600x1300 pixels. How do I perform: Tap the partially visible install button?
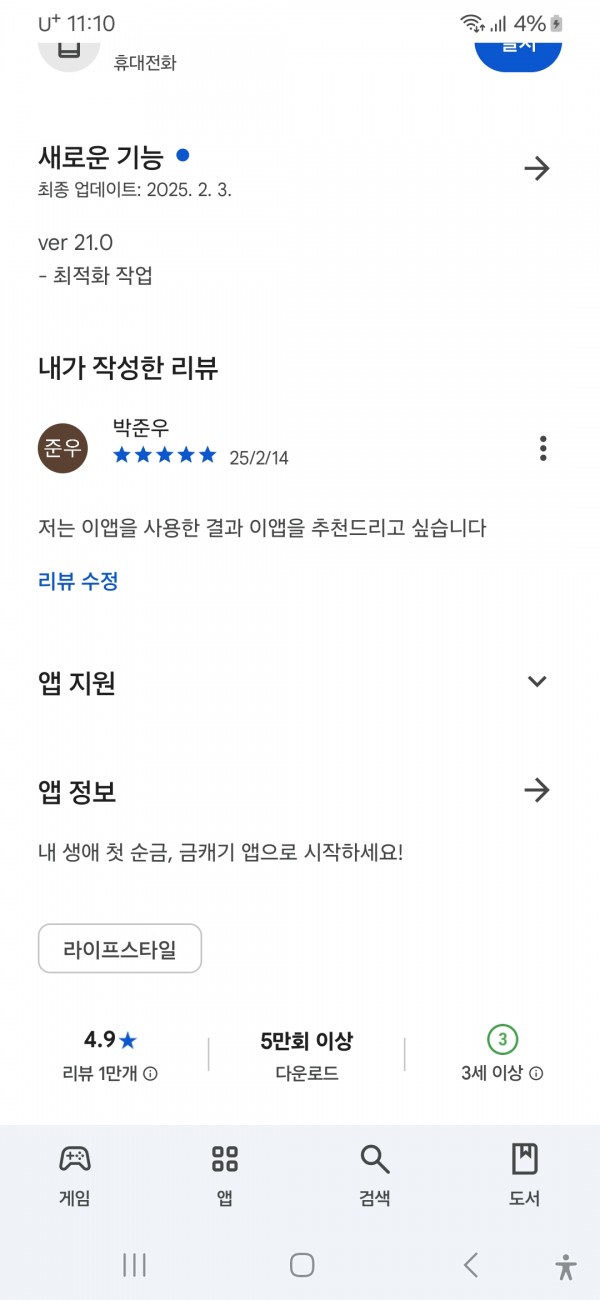[x=517, y=50]
